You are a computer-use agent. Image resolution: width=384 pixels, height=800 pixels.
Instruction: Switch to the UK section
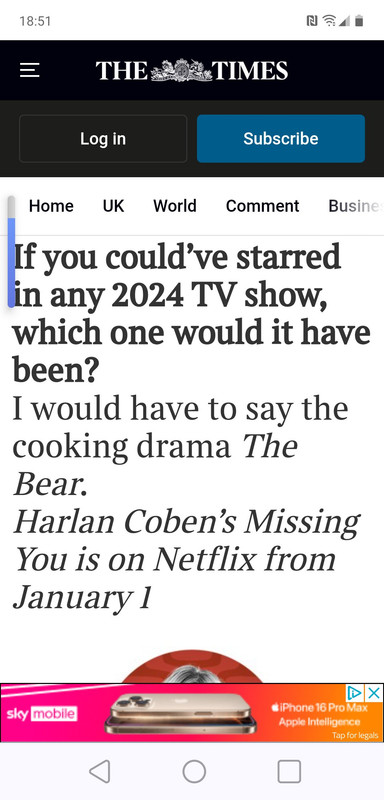pyautogui.click(x=113, y=206)
